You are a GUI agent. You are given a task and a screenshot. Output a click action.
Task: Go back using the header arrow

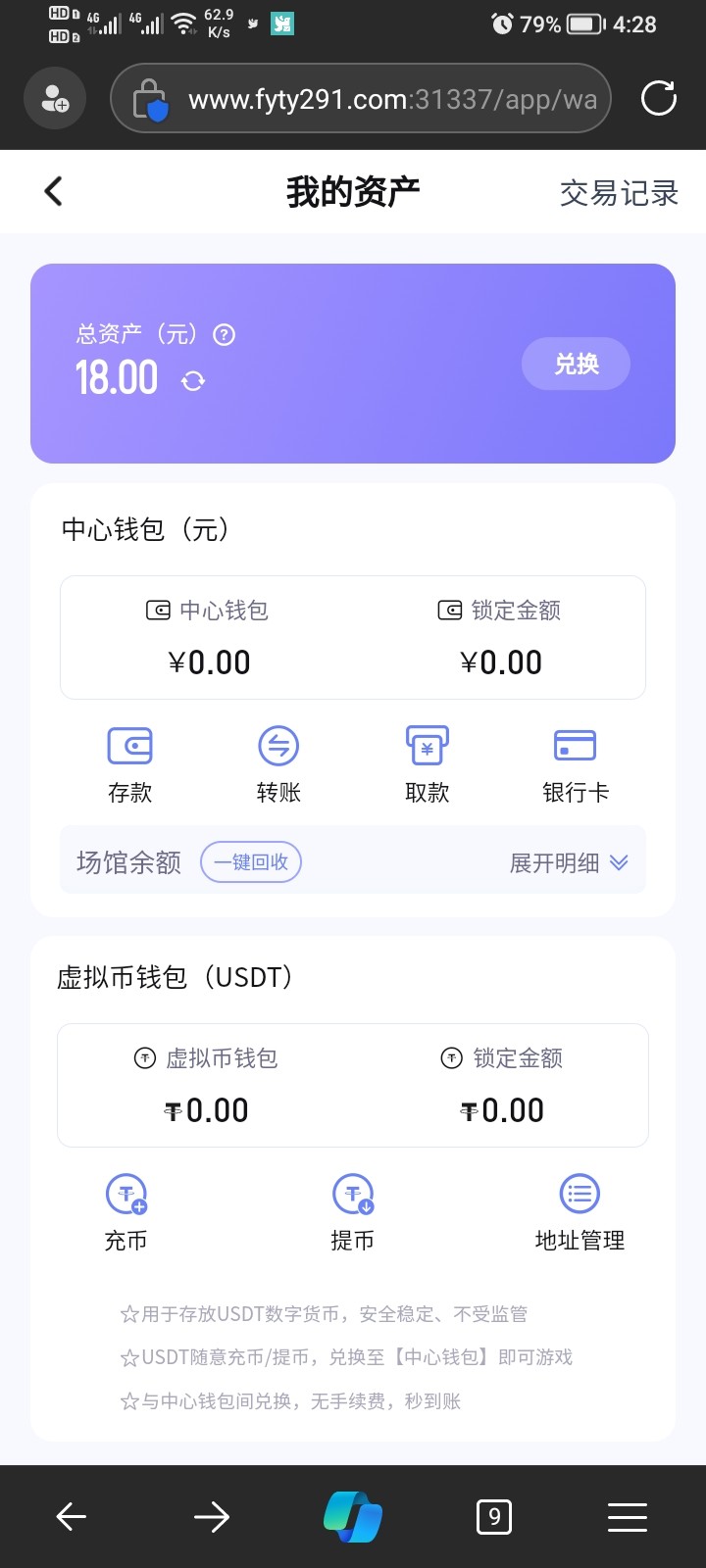point(54,191)
